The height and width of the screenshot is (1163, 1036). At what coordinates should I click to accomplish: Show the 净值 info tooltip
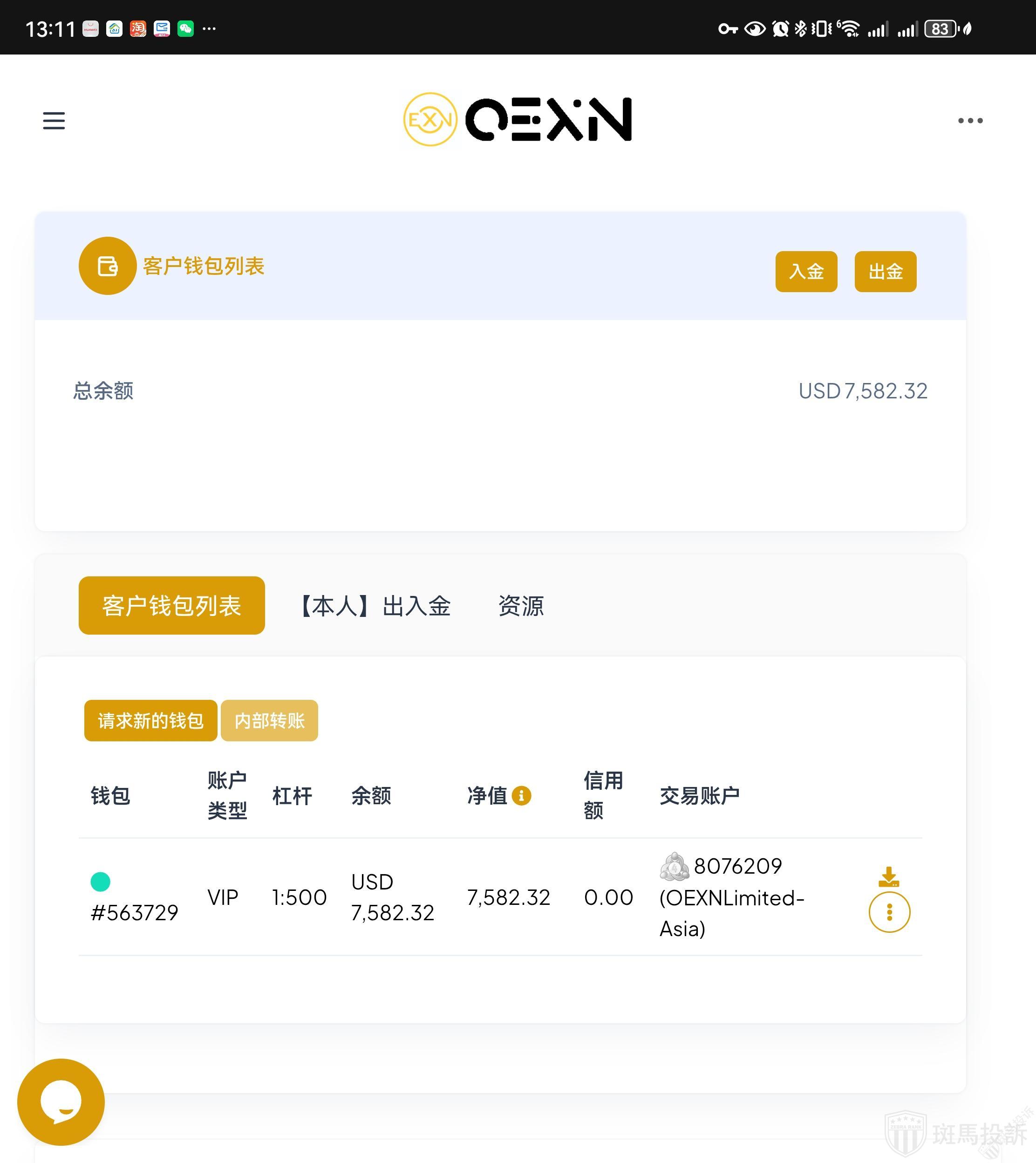[521, 795]
